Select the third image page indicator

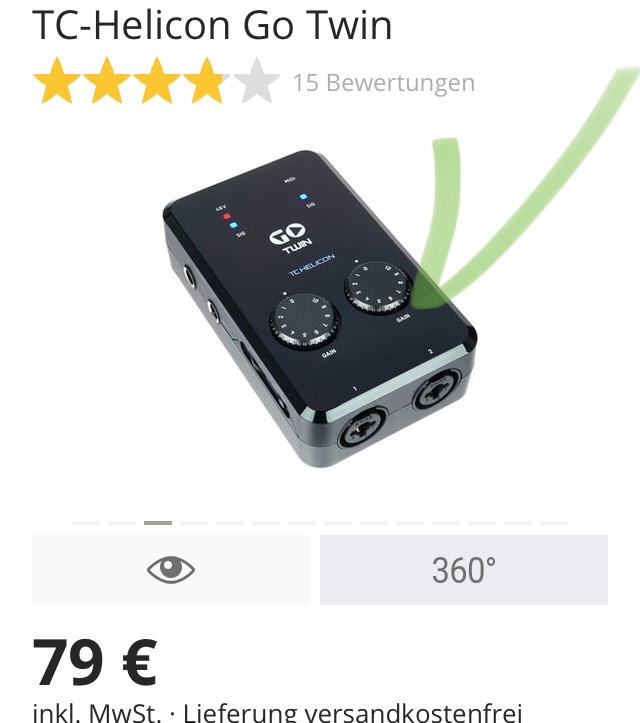[158, 522]
